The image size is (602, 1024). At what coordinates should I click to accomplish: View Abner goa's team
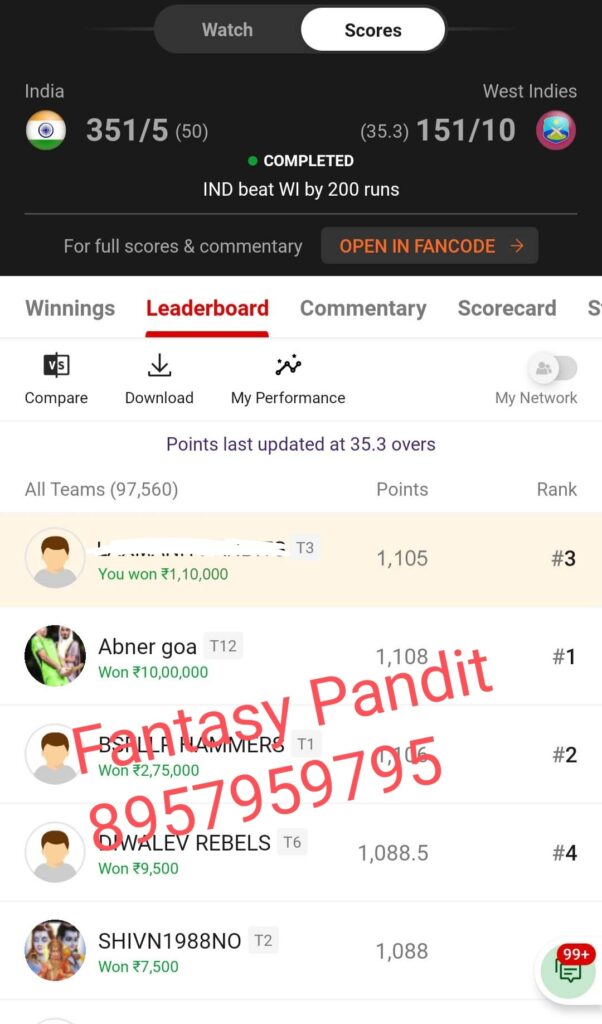(x=300, y=657)
